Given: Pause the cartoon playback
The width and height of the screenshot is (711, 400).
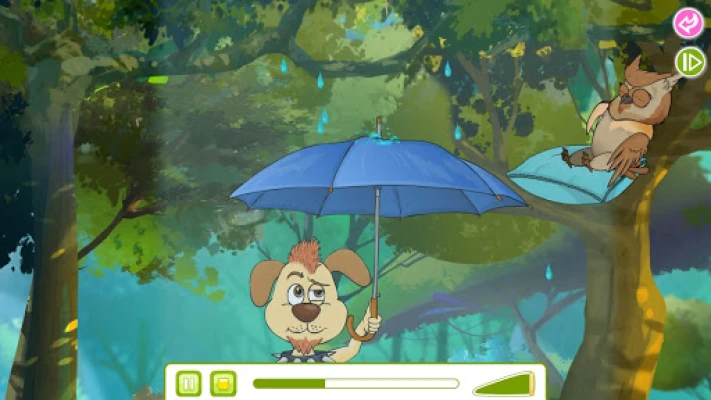Looking at the screenshot, I should tap(188, 383).
